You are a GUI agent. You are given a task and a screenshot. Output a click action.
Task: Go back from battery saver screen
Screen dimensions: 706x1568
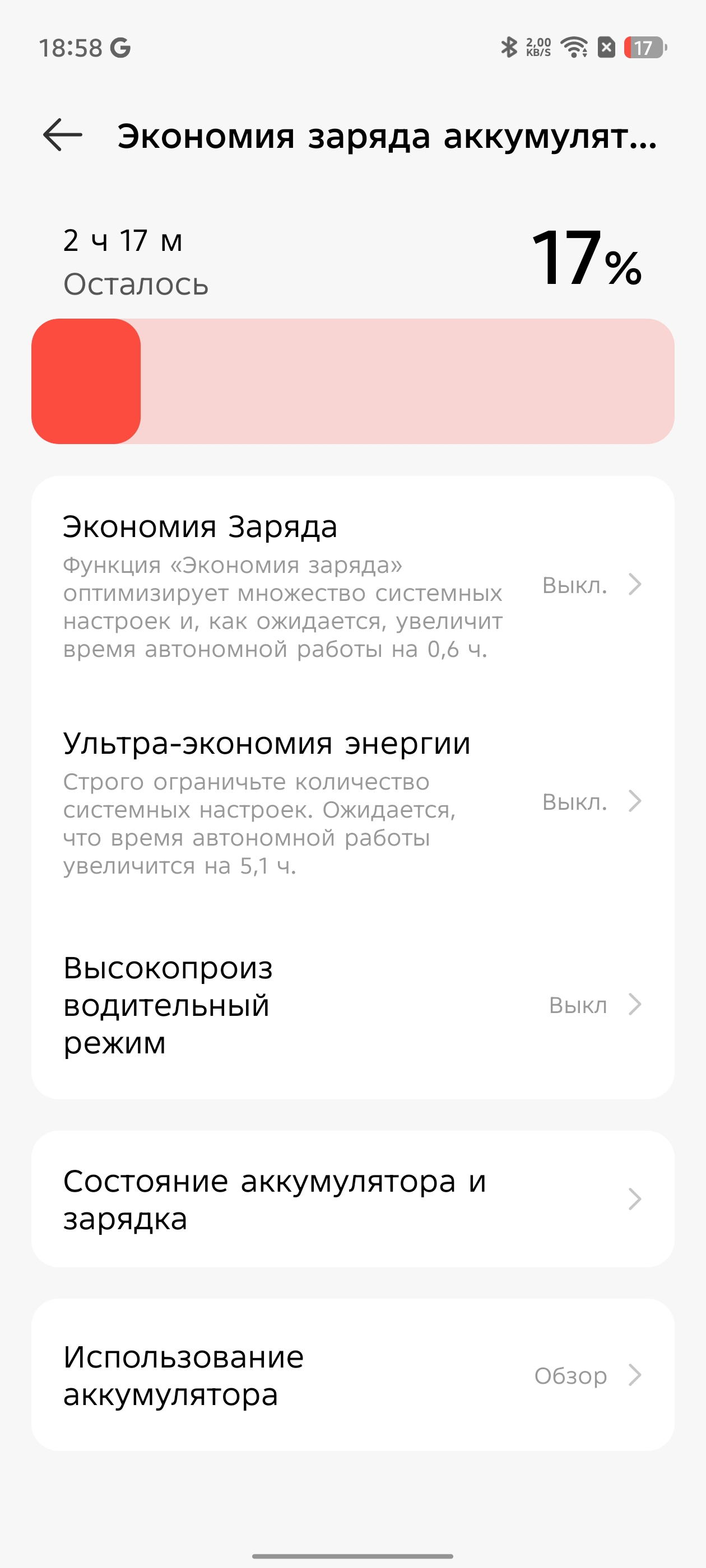pyautogui.click(x=63, y=134)
